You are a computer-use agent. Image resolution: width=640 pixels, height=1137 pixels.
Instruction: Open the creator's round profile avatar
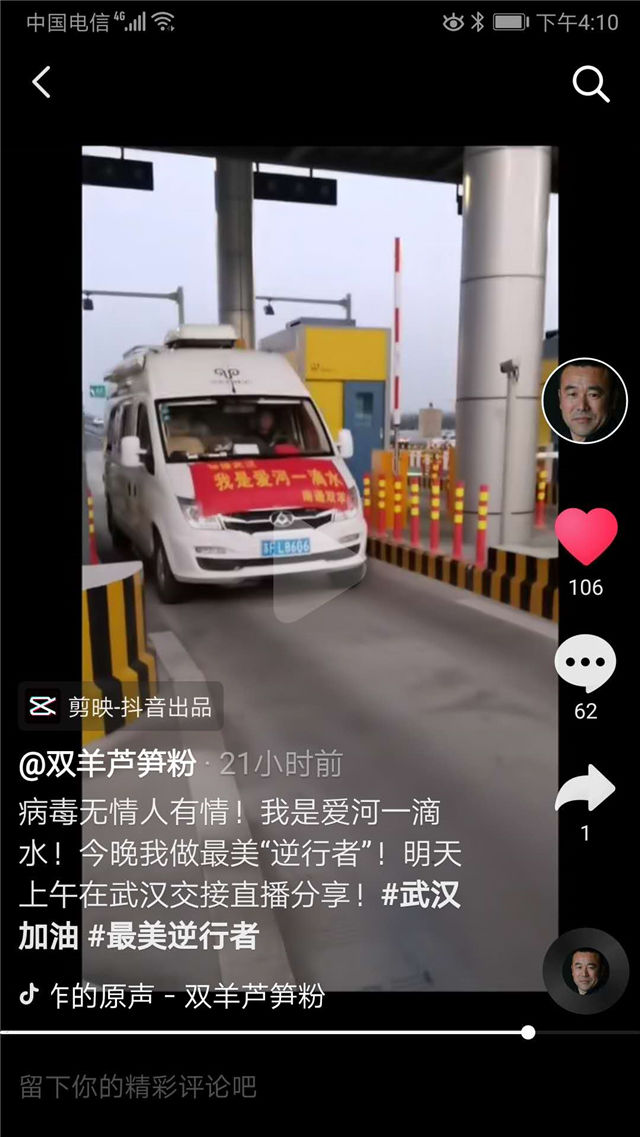point(585,401)
